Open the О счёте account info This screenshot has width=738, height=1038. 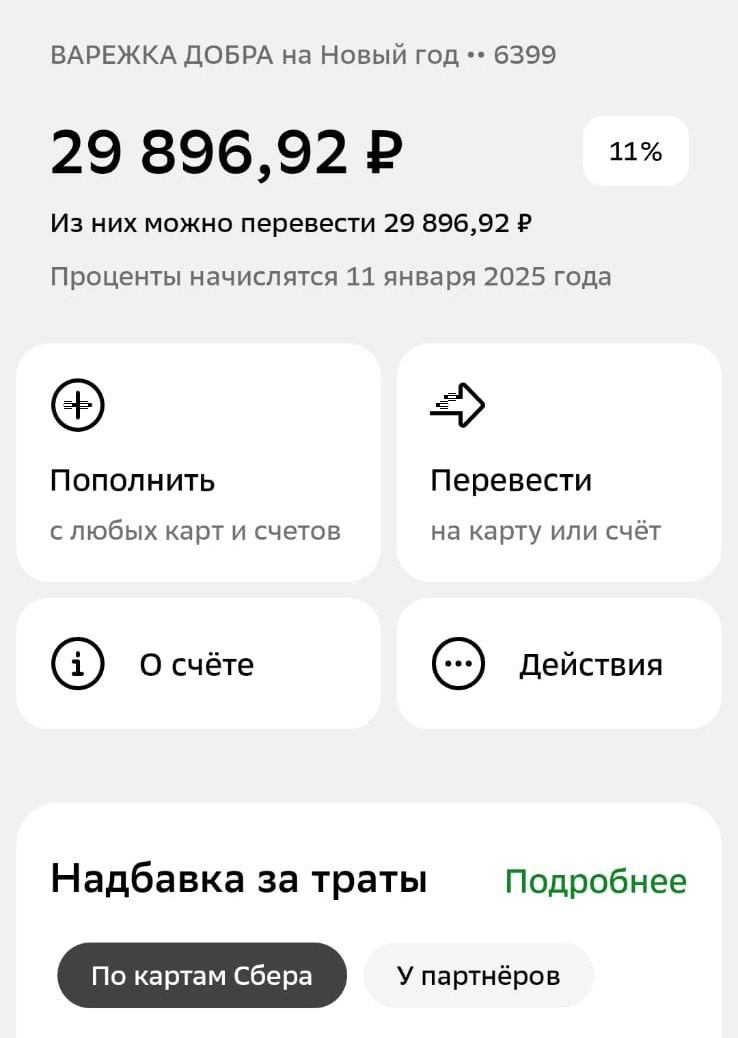(198, 664)
